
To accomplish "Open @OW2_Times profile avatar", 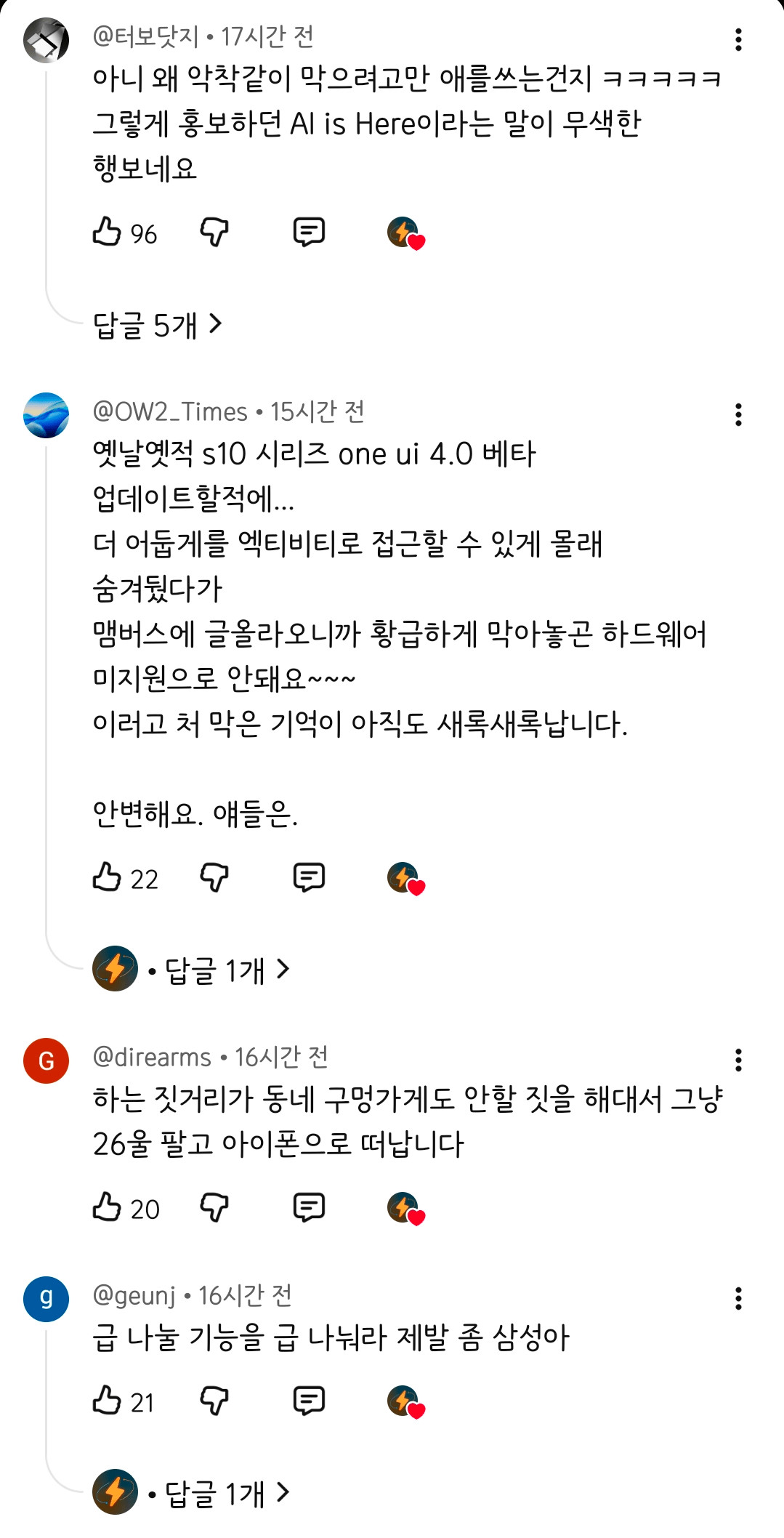I will tap(46, 415).
